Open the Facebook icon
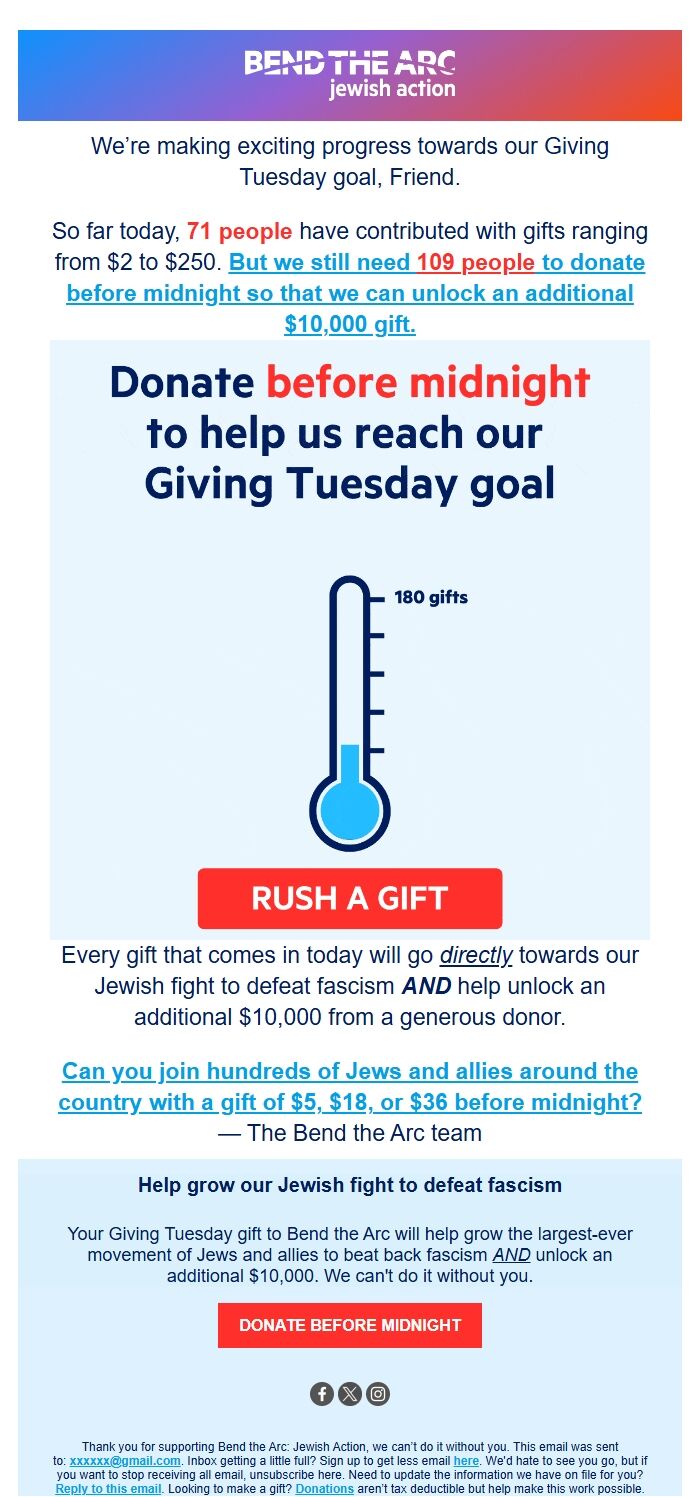 321,1394
